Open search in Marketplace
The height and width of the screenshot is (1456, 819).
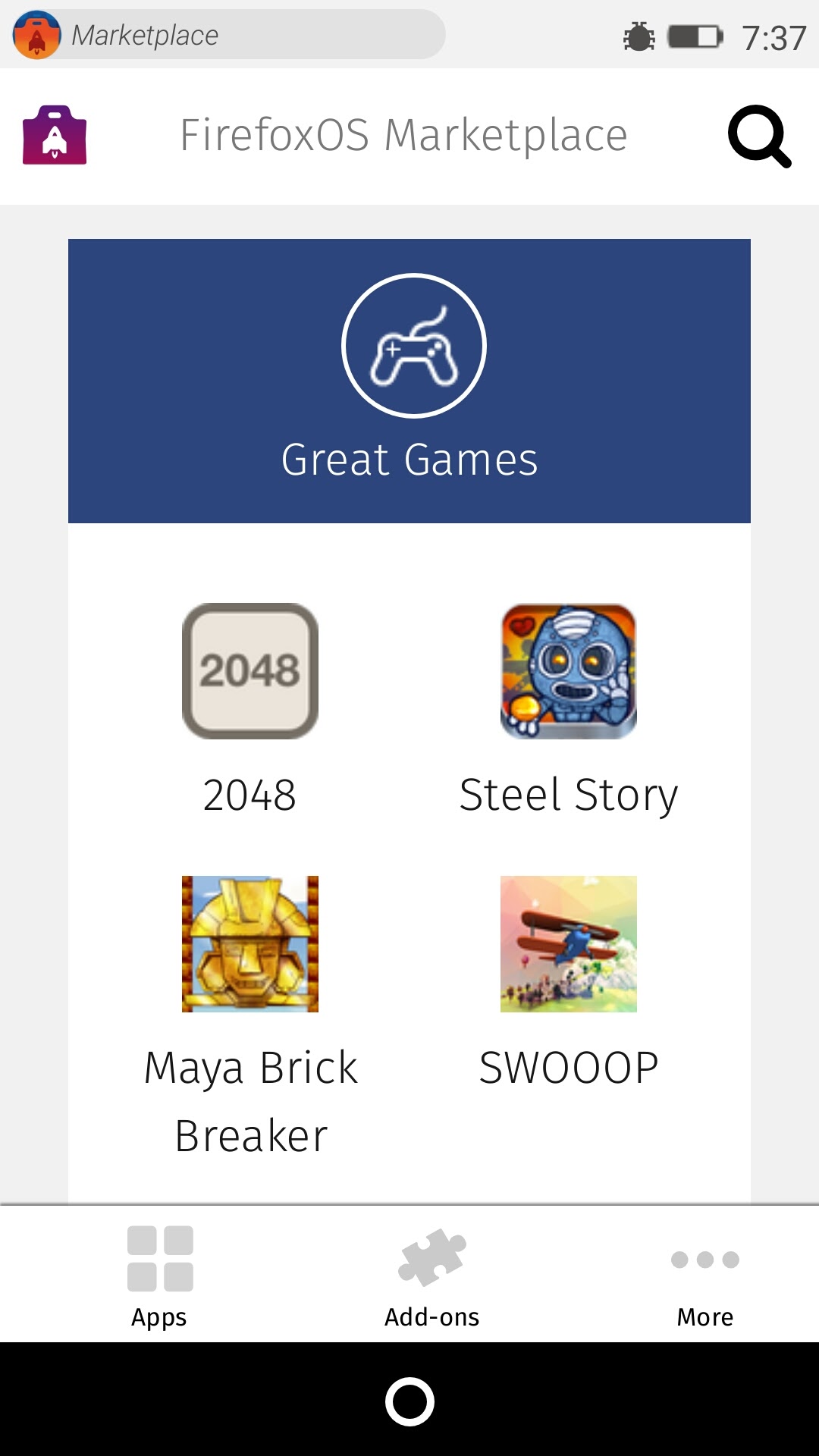click(759, 136)
